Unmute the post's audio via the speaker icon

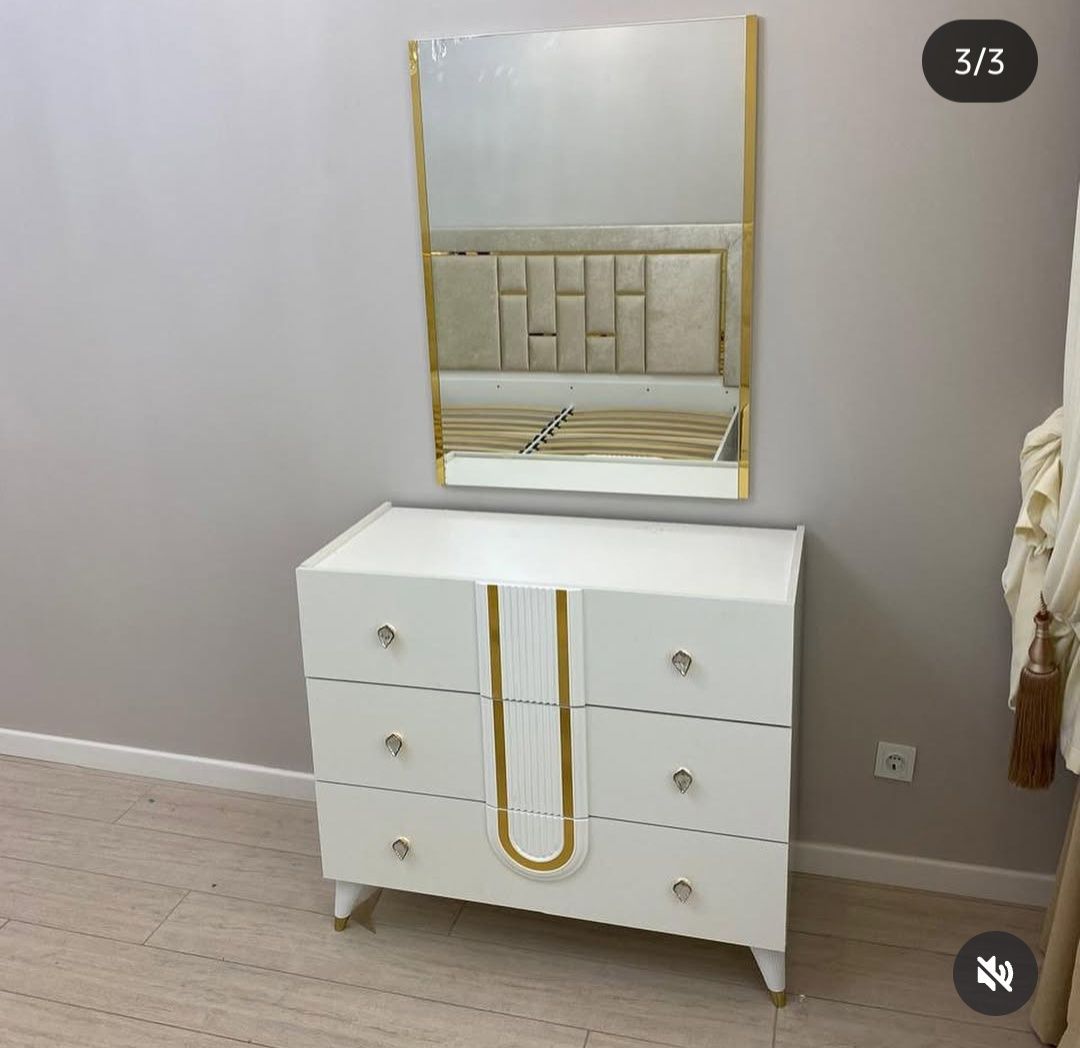[994, 973]
